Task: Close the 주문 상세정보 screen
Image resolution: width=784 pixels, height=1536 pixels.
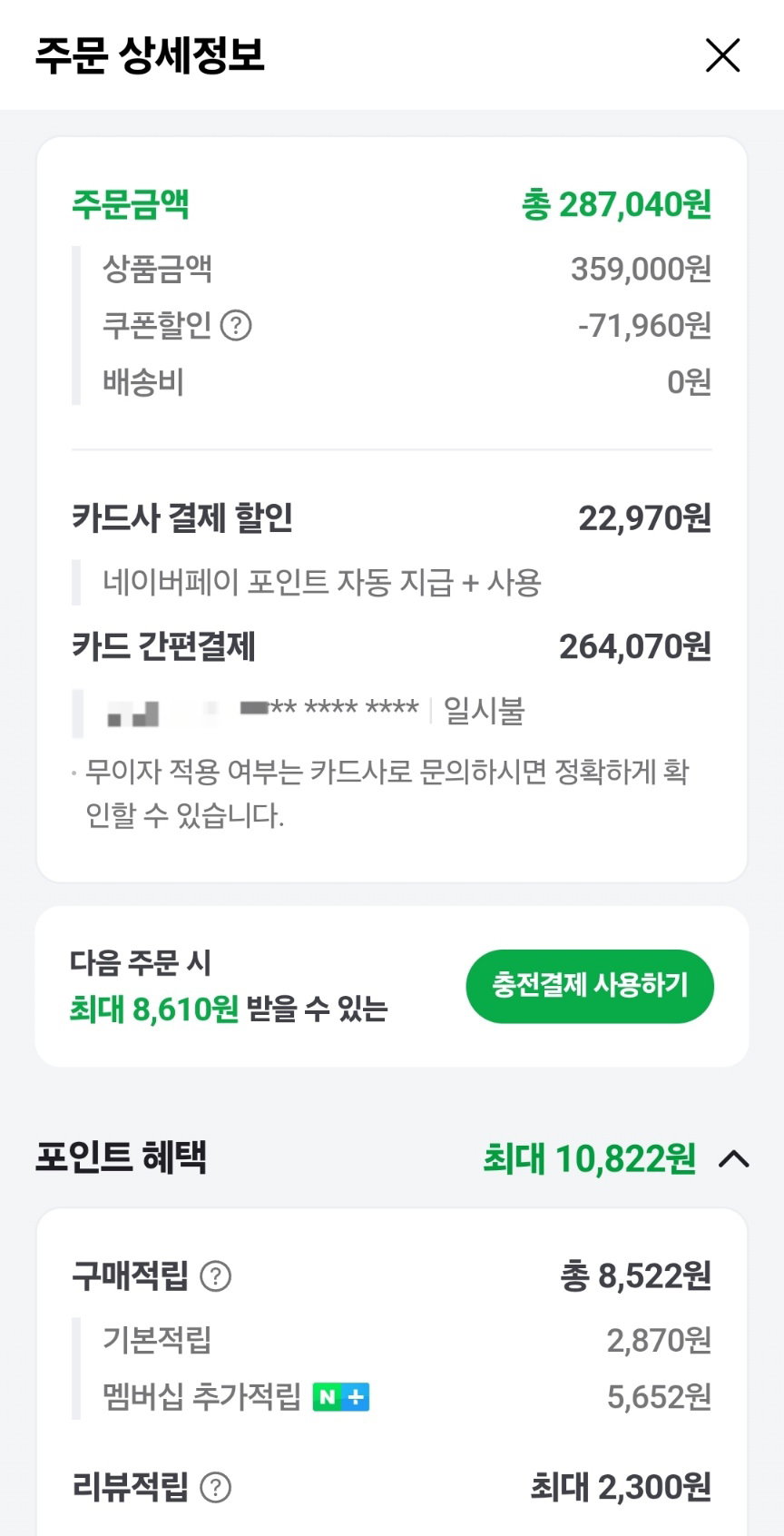Action: point(722,55)
